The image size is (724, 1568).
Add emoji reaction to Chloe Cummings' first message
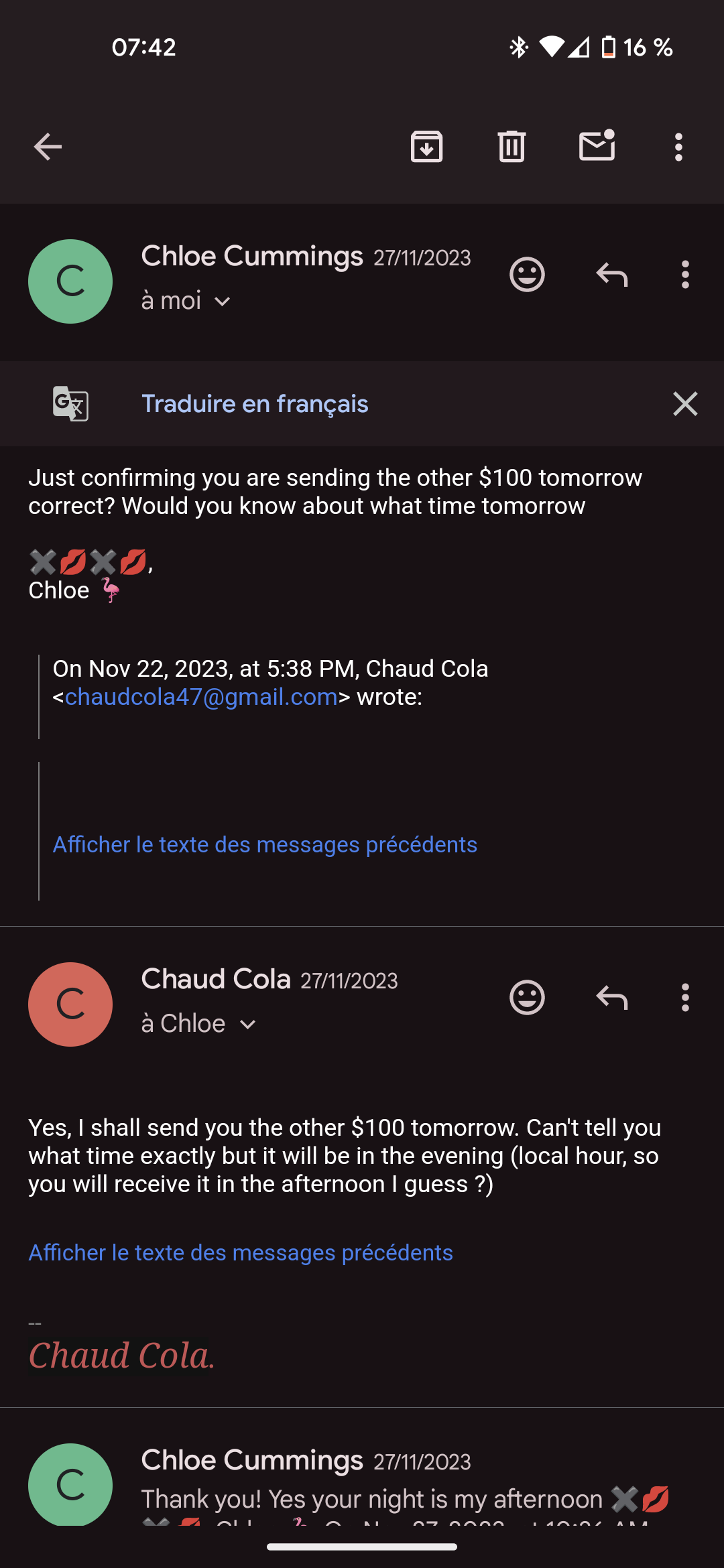[x=527, y=275]
